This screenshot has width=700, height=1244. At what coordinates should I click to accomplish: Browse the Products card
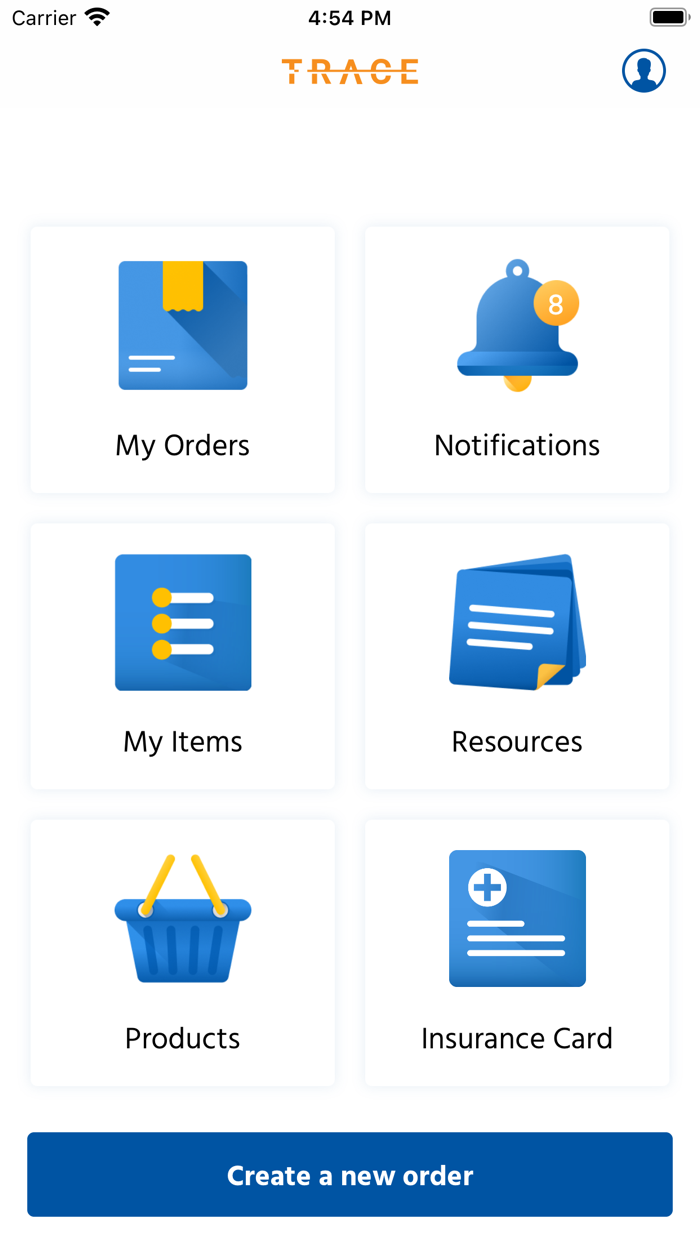(183, 952)
